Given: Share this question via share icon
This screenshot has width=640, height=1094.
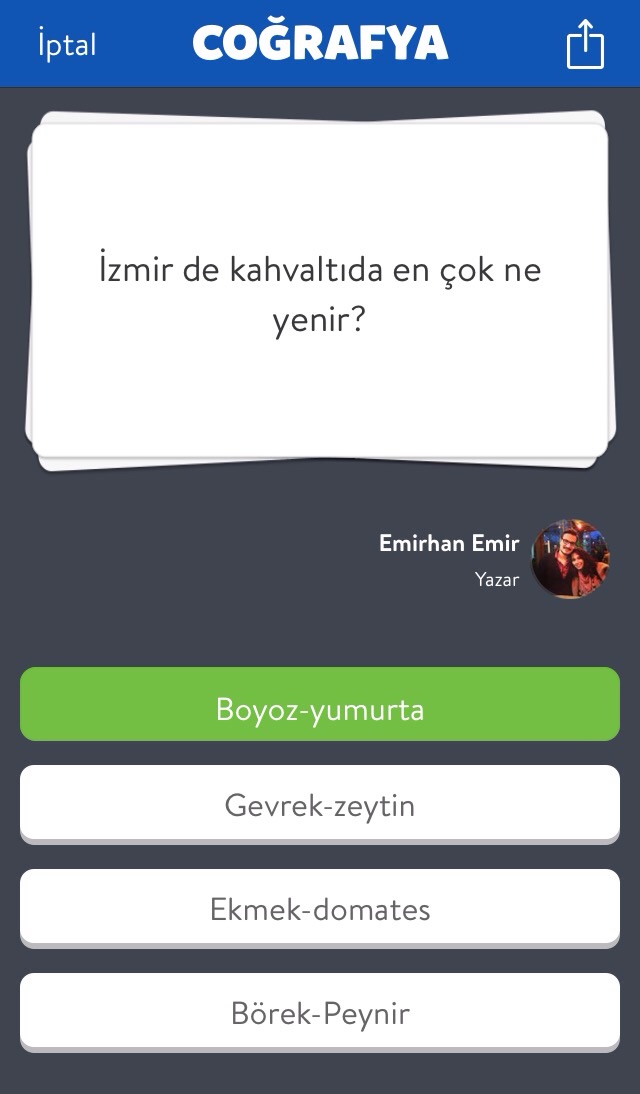Looking at the screenshot, I should [x=585, y=45].
